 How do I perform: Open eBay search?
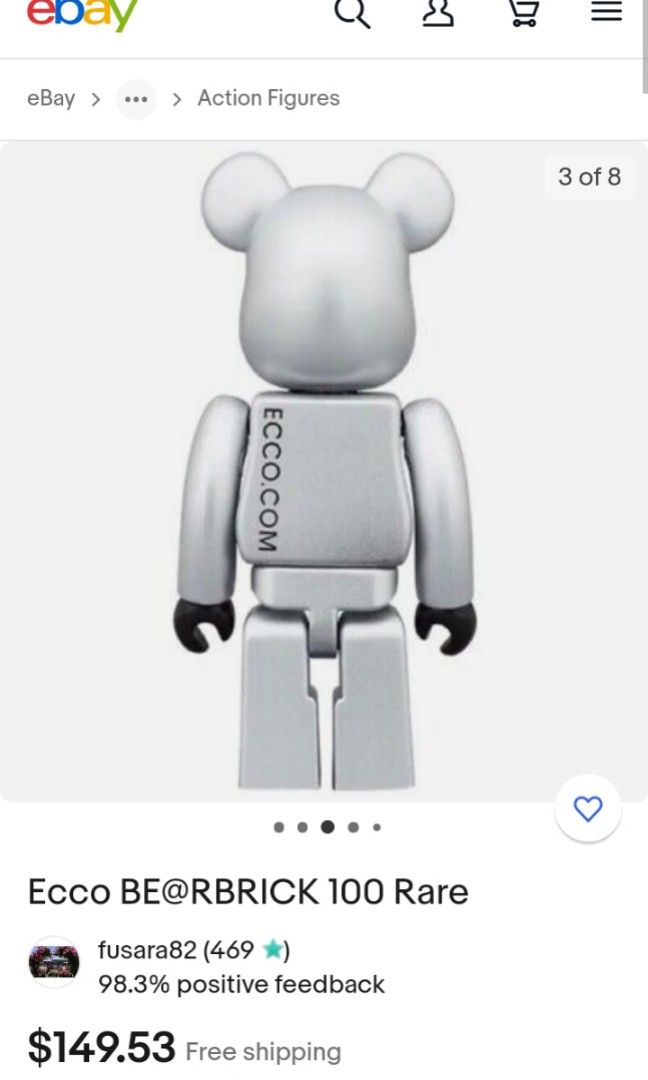click(351, 12)
